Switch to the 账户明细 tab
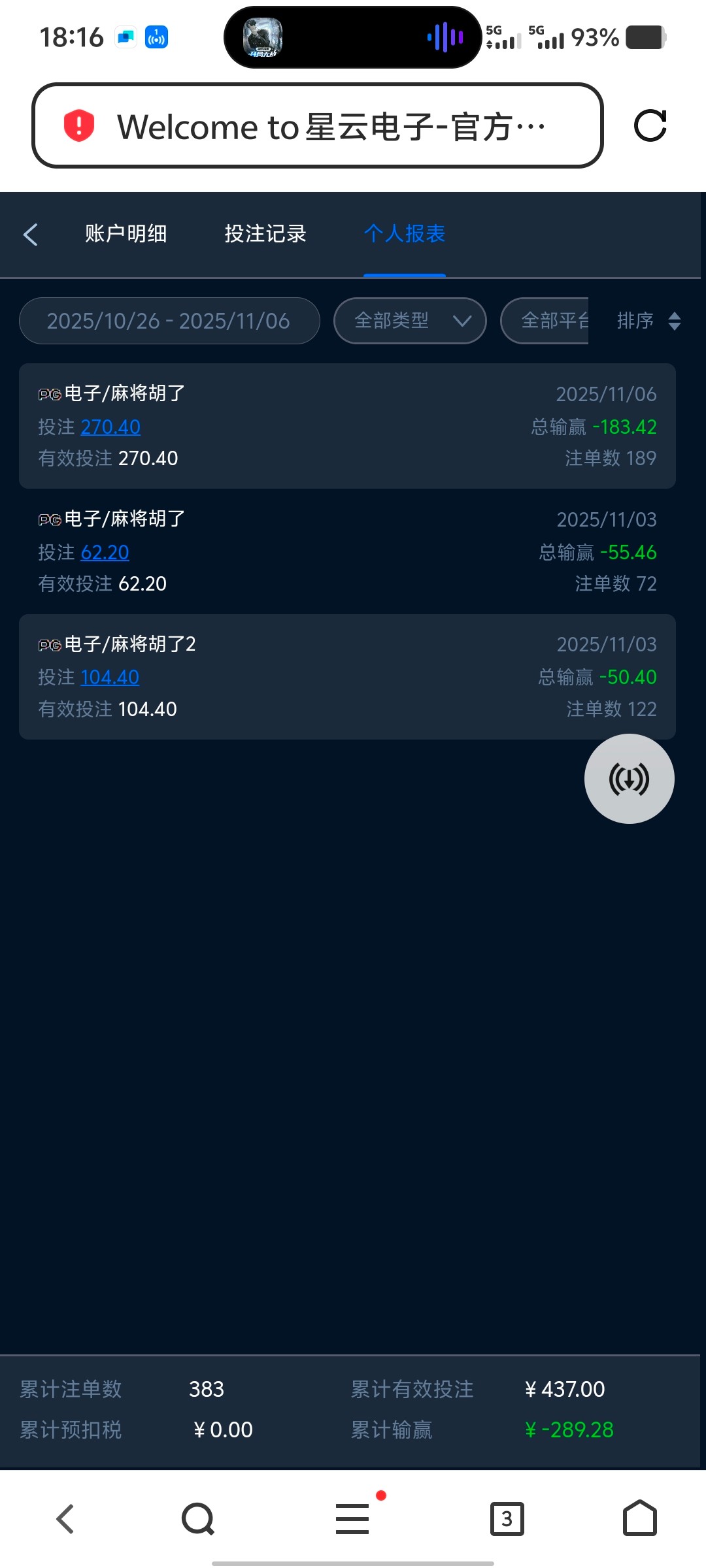 click(x=126, y=234)
